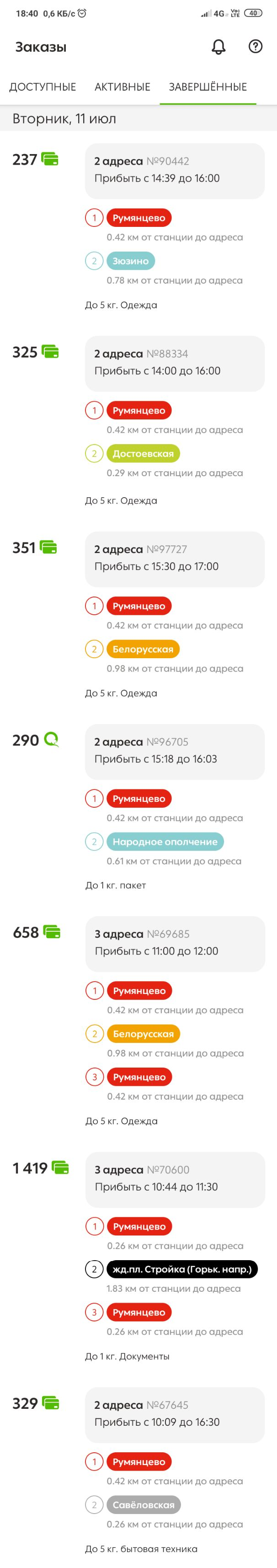View order №67645
The height and width of the screenshot is (1568, 277).
click(x=175, y=1414)
